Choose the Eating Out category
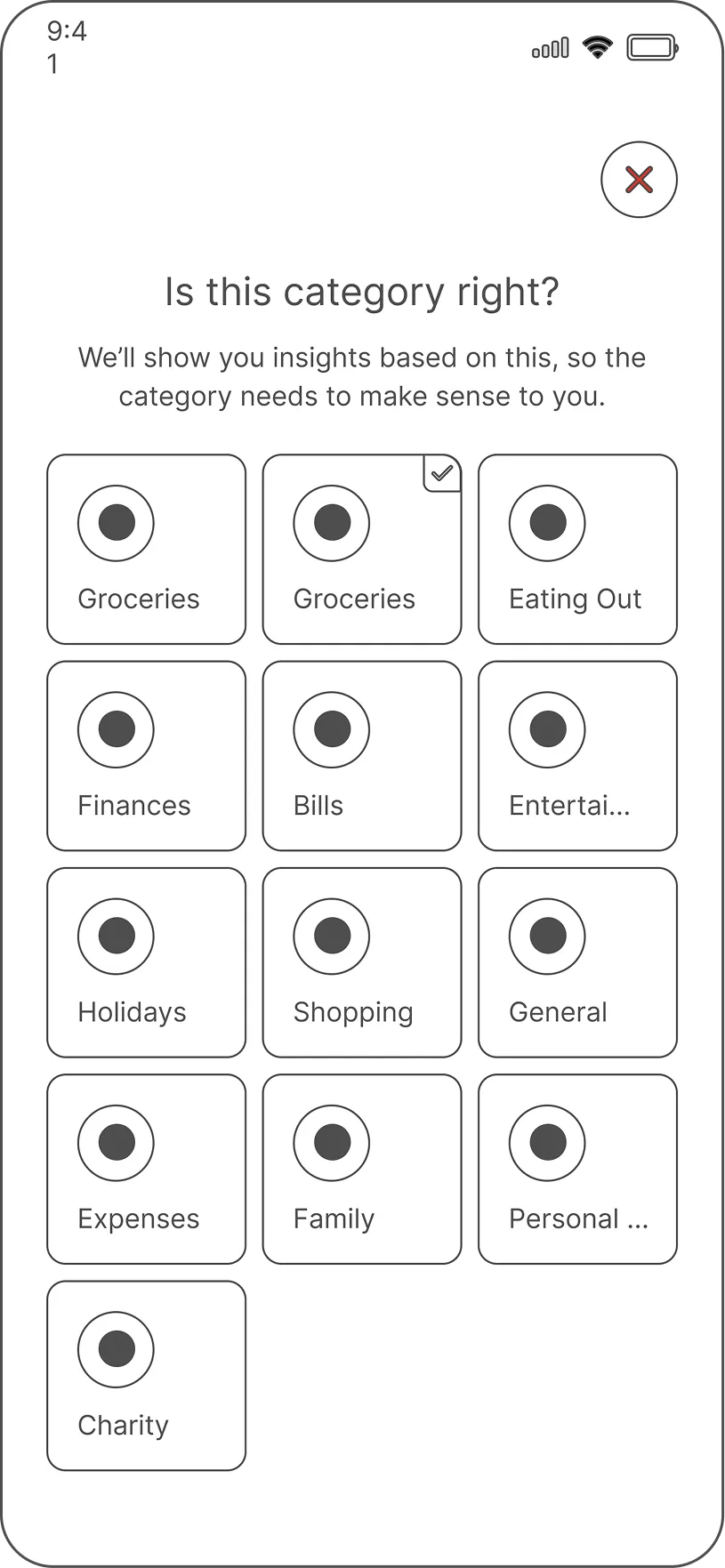 [x=577, y=549]
